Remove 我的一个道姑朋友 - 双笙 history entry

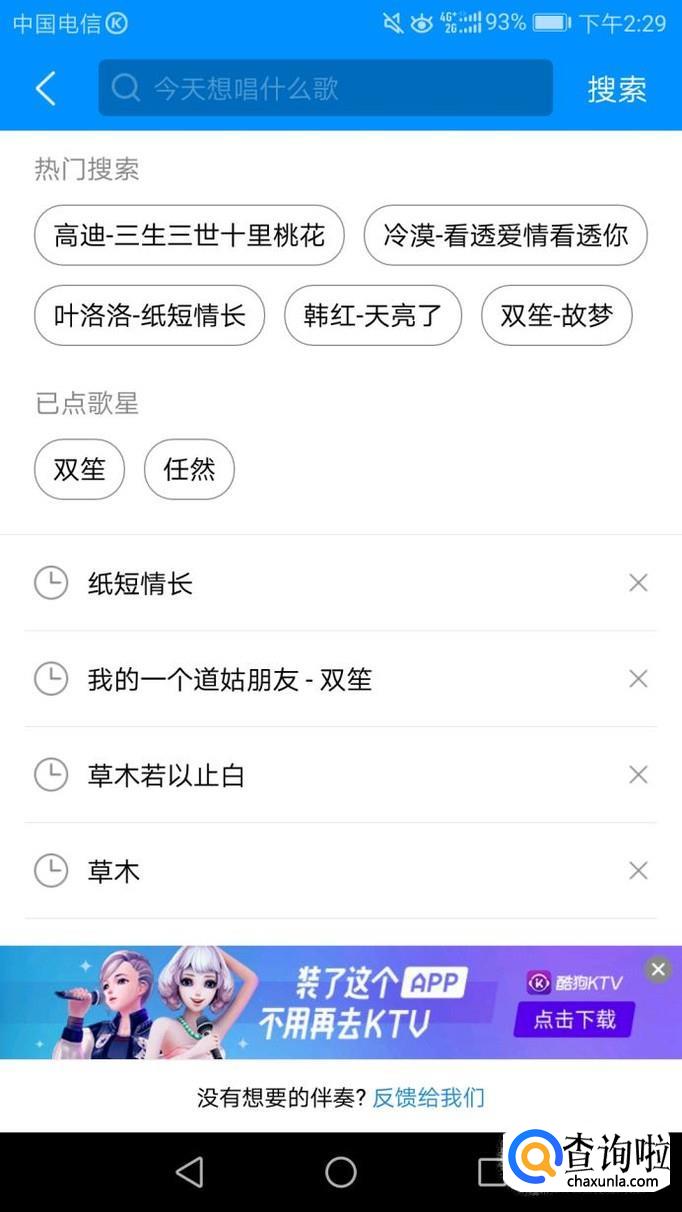[x=638, y=679]
